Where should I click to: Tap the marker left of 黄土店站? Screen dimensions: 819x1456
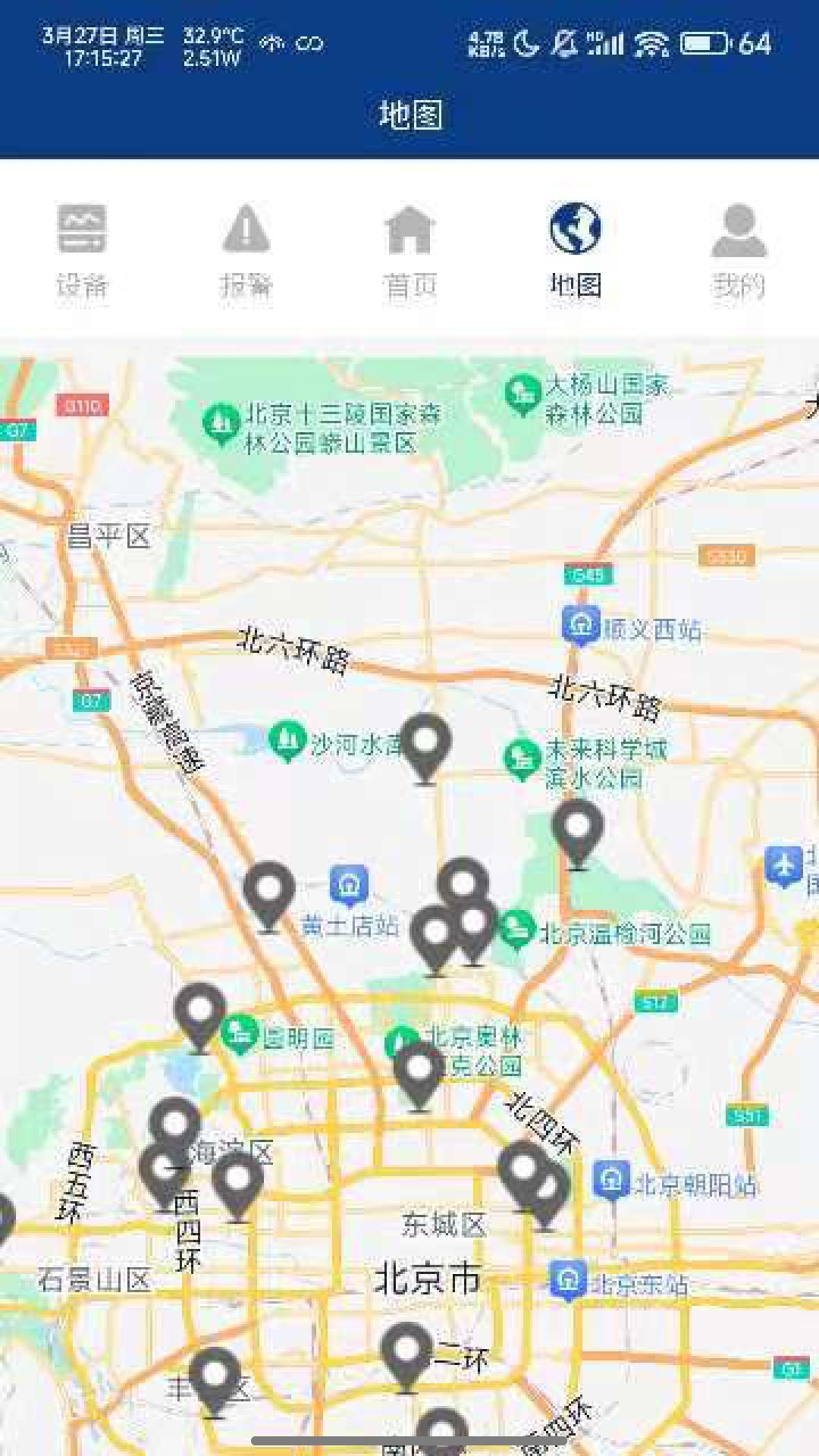pyautogui.click(x=268, y=892)
